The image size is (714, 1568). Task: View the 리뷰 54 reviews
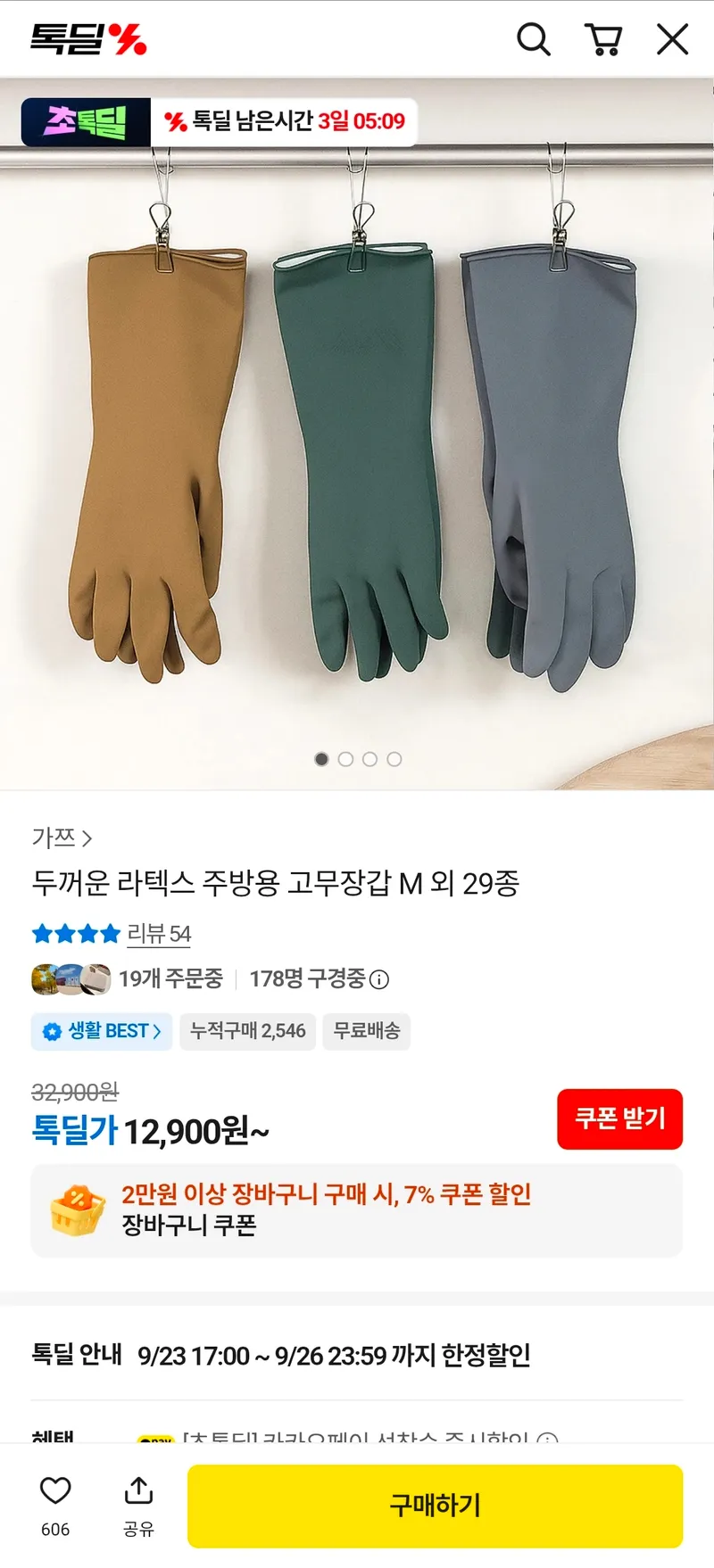[159, 934]
